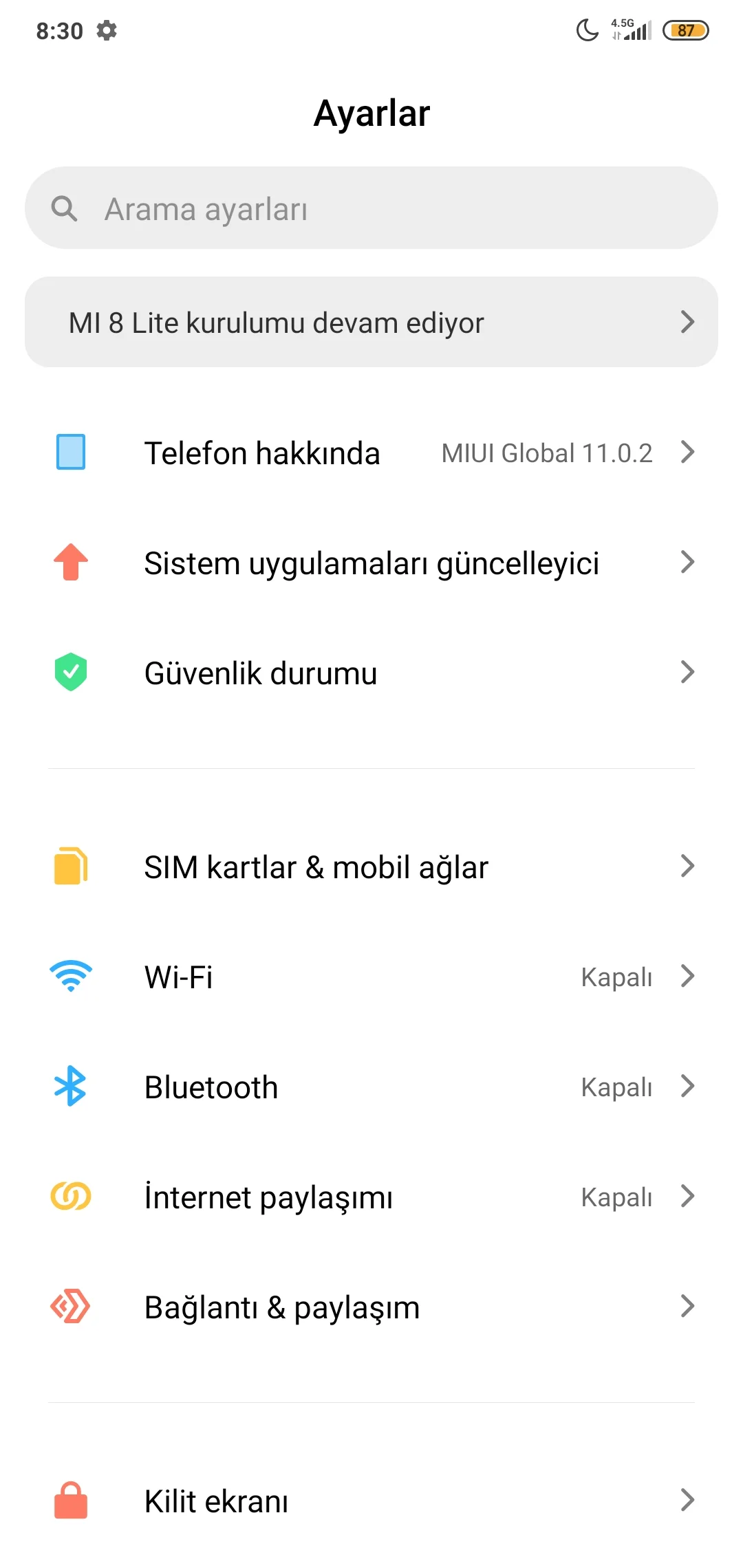Tap the Bağlantı & paylaşım icon
743x1568 pixels.
point(69,1307)
